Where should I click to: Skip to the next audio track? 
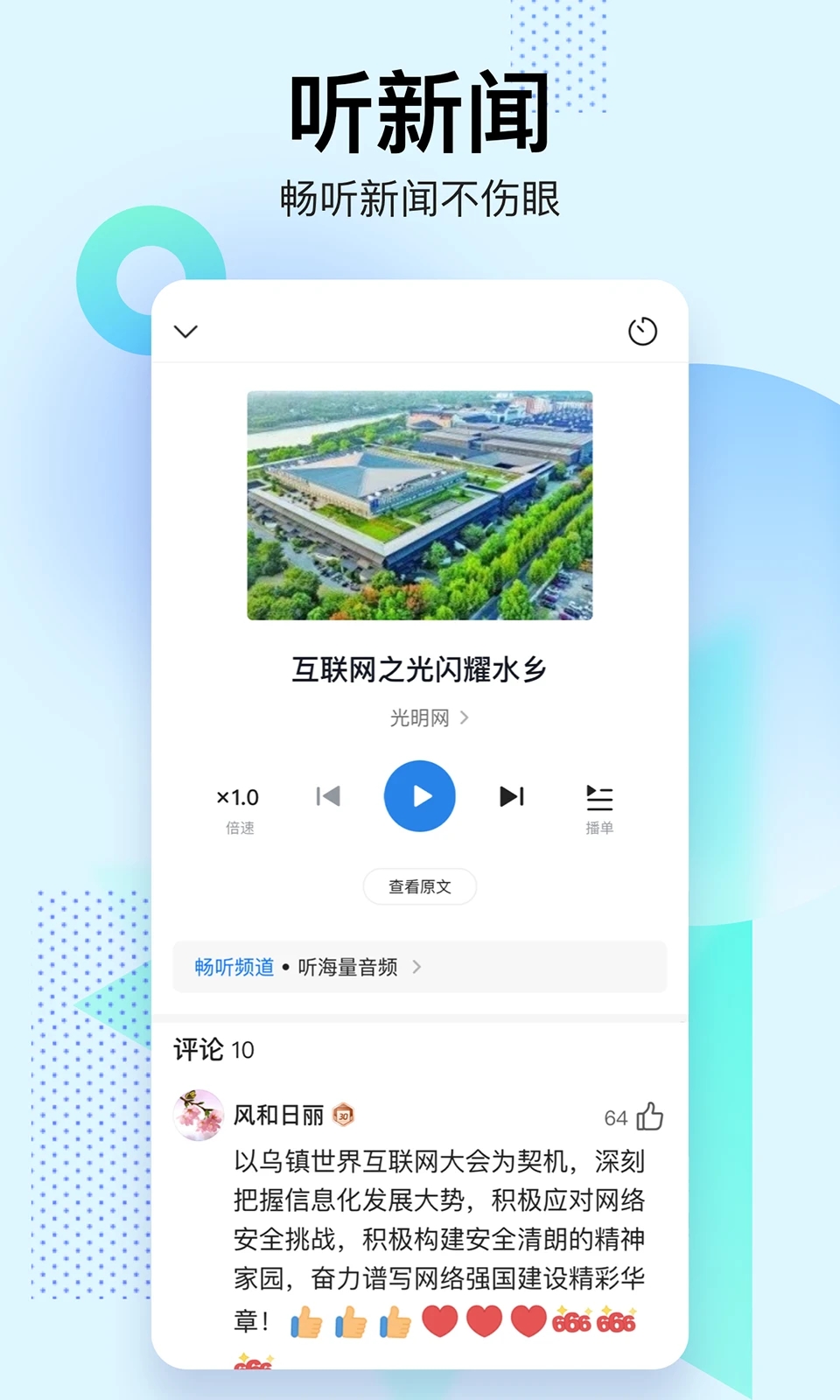click(x=511, y=795)
